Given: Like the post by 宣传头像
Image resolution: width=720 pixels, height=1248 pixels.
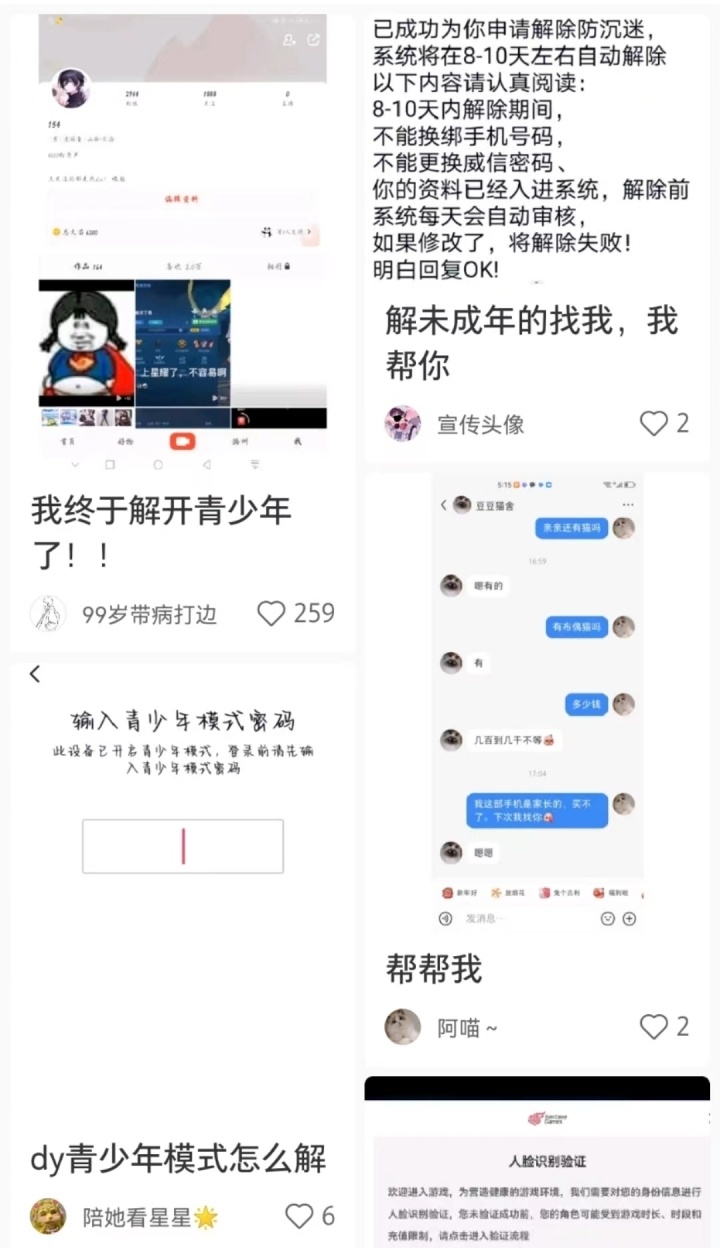Looking at the screenshot, I should coord(654,423).
